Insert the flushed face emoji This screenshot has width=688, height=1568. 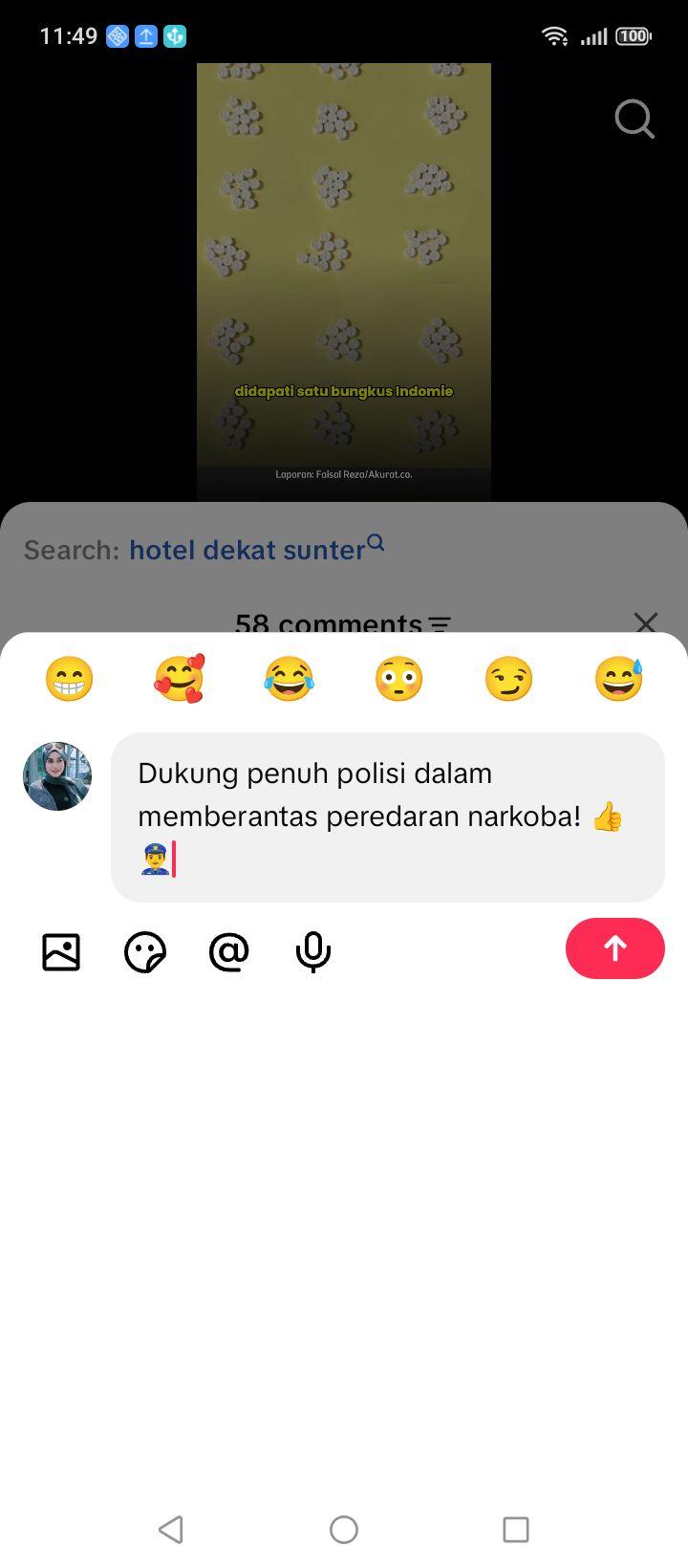click(x=399, y=679)
